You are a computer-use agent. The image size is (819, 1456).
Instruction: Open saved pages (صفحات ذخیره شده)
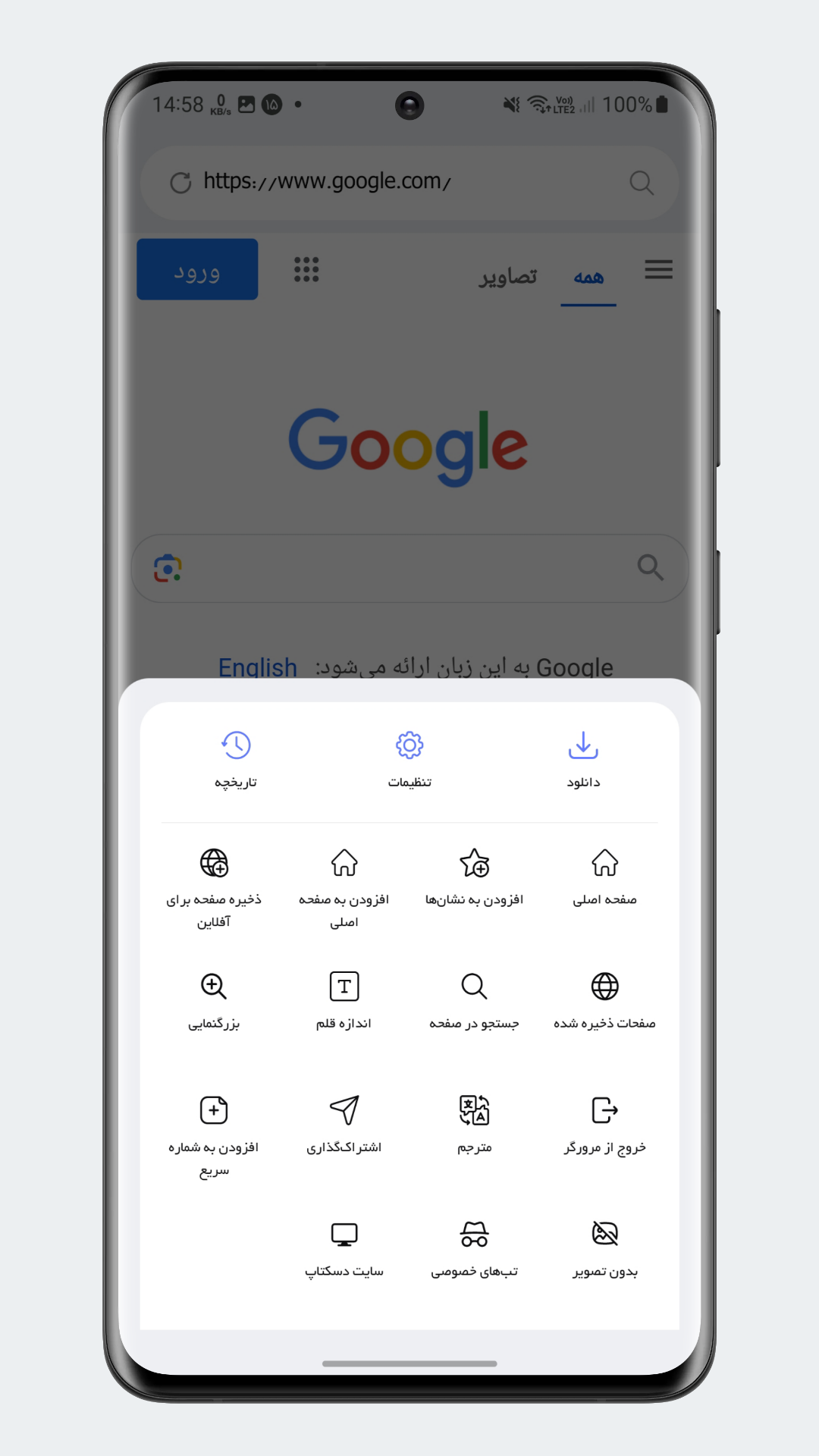604,999
